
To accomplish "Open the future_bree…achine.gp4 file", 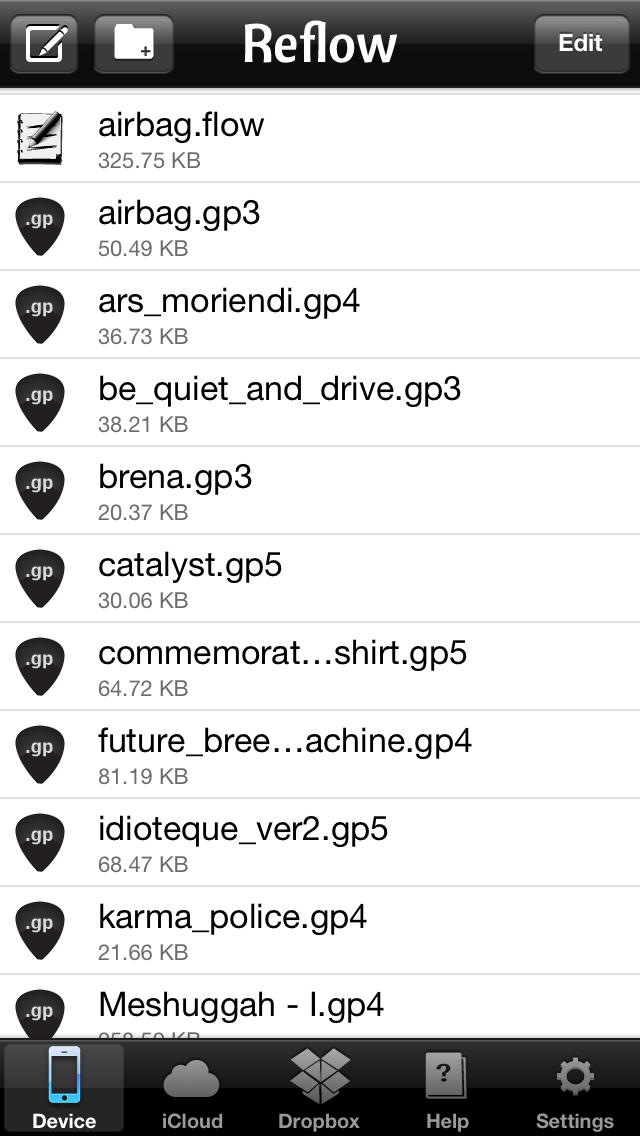I will click(320, 754).
